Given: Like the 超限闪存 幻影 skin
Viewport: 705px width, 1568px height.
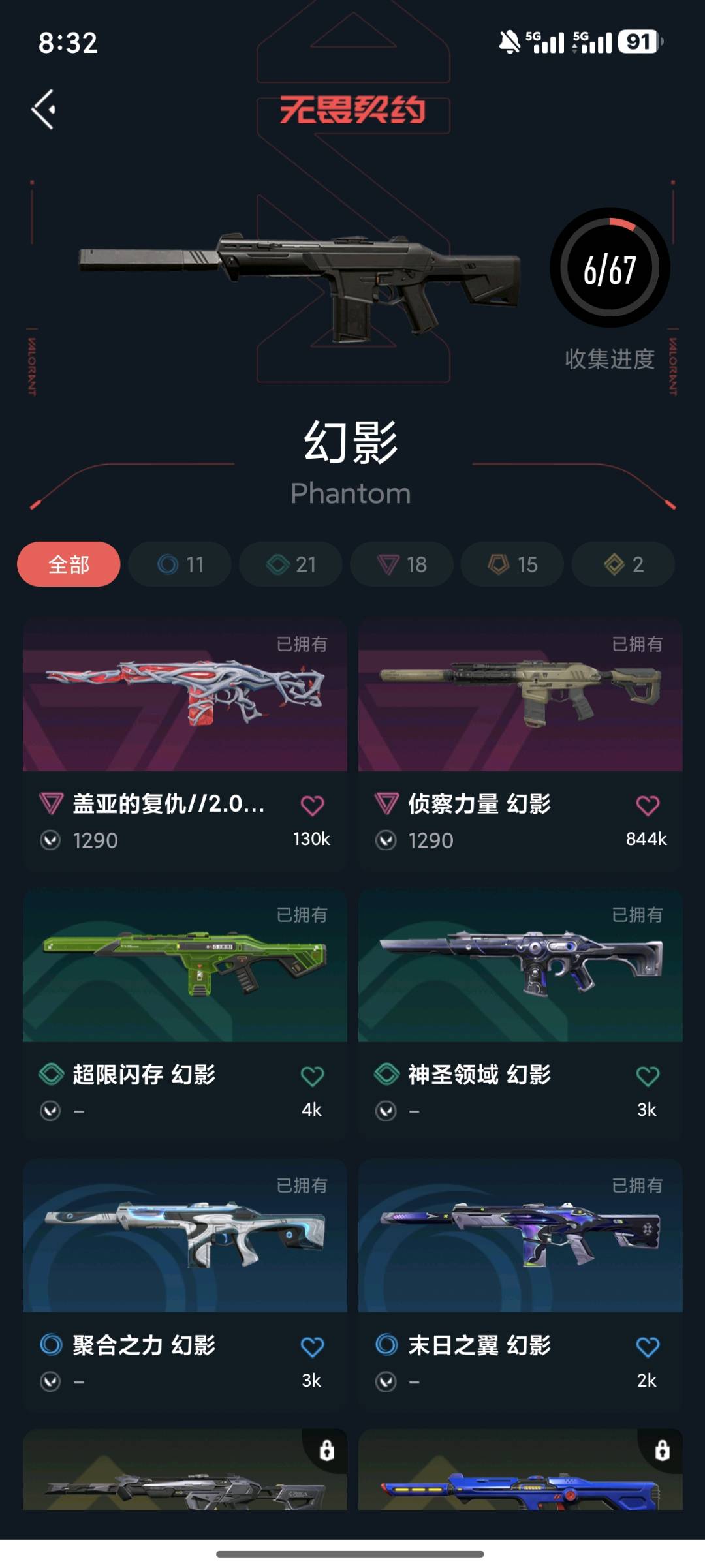Looking at the screenshot, I should 312,1076.
